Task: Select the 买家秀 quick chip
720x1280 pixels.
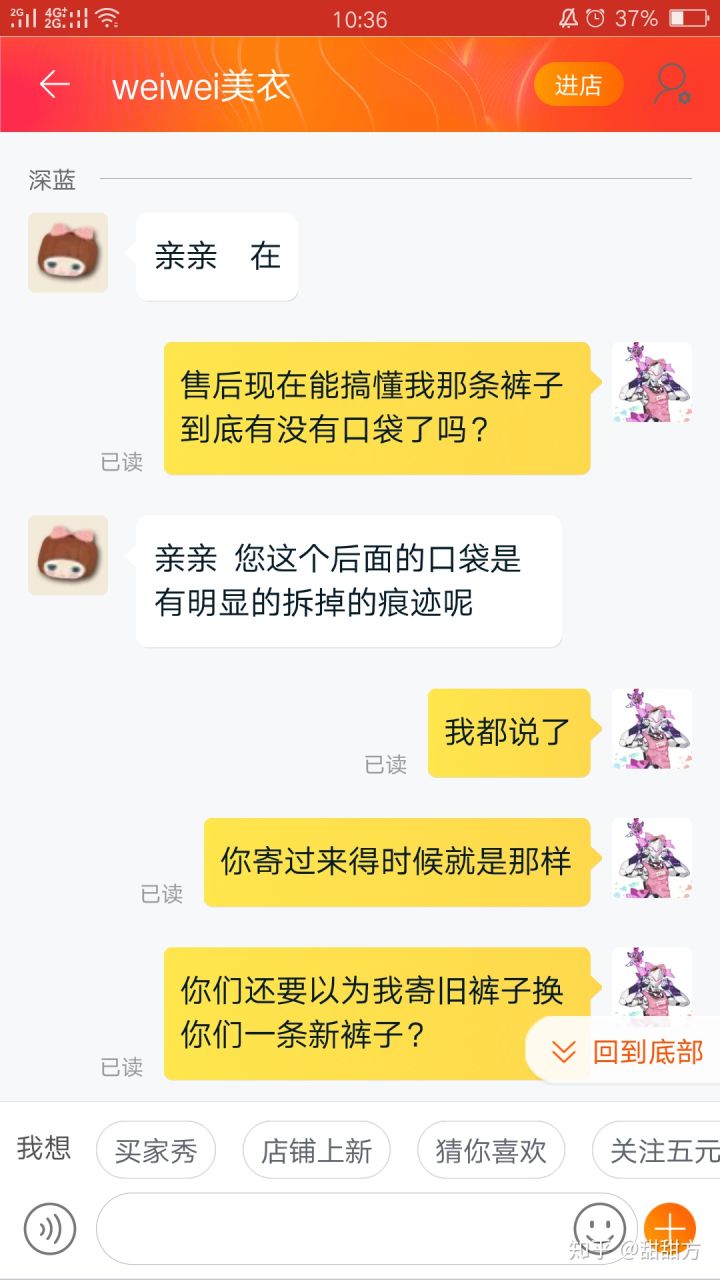Action: point(155,1151)
